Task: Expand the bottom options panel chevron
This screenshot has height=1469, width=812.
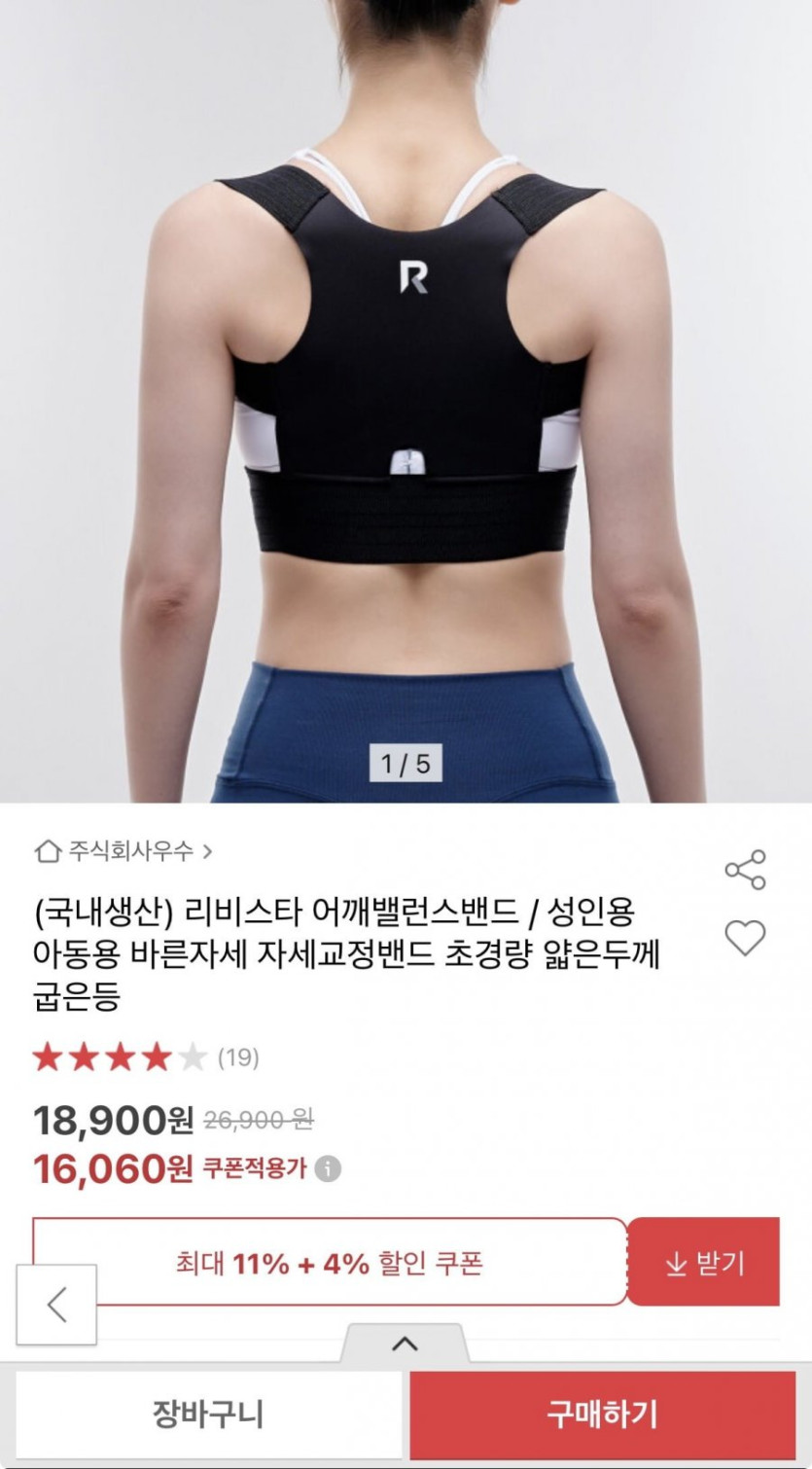Action: click(405, 1344)
